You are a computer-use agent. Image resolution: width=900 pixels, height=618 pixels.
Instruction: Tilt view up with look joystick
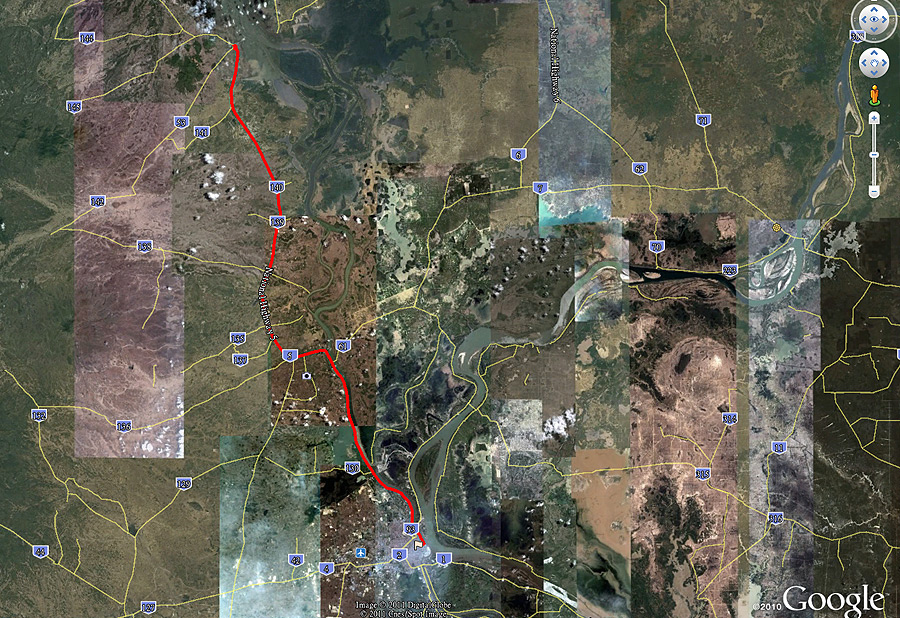tap(874, 7)
